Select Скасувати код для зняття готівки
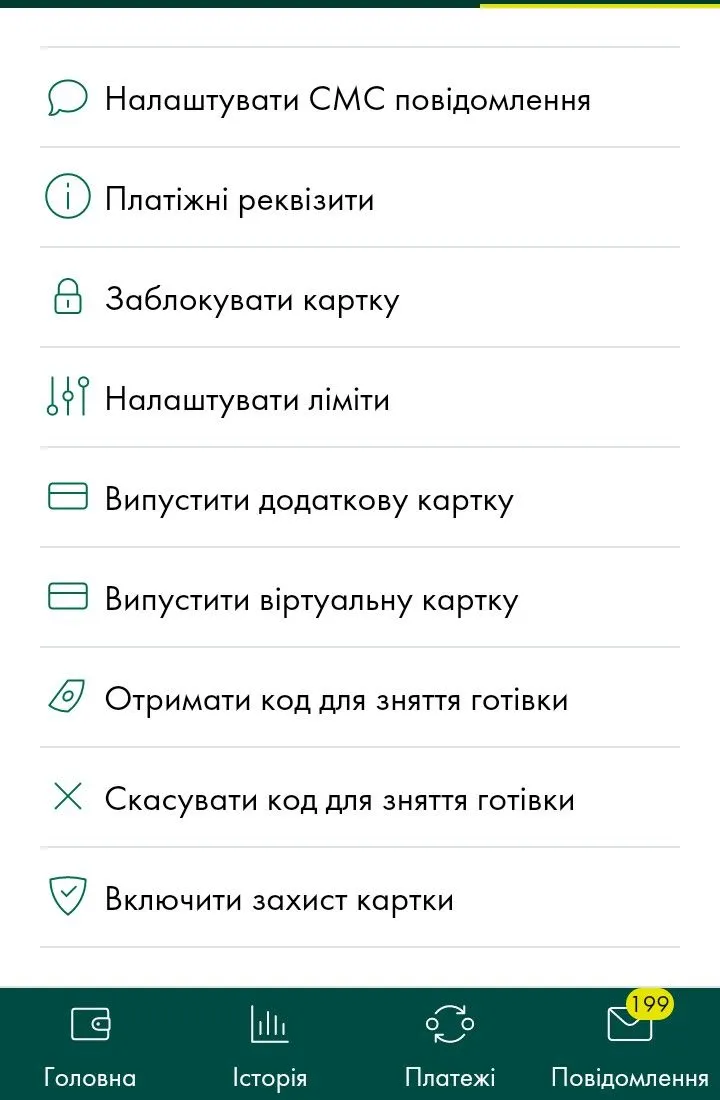This screenshot has height=1100, width=720. click(x=339, y=800)
